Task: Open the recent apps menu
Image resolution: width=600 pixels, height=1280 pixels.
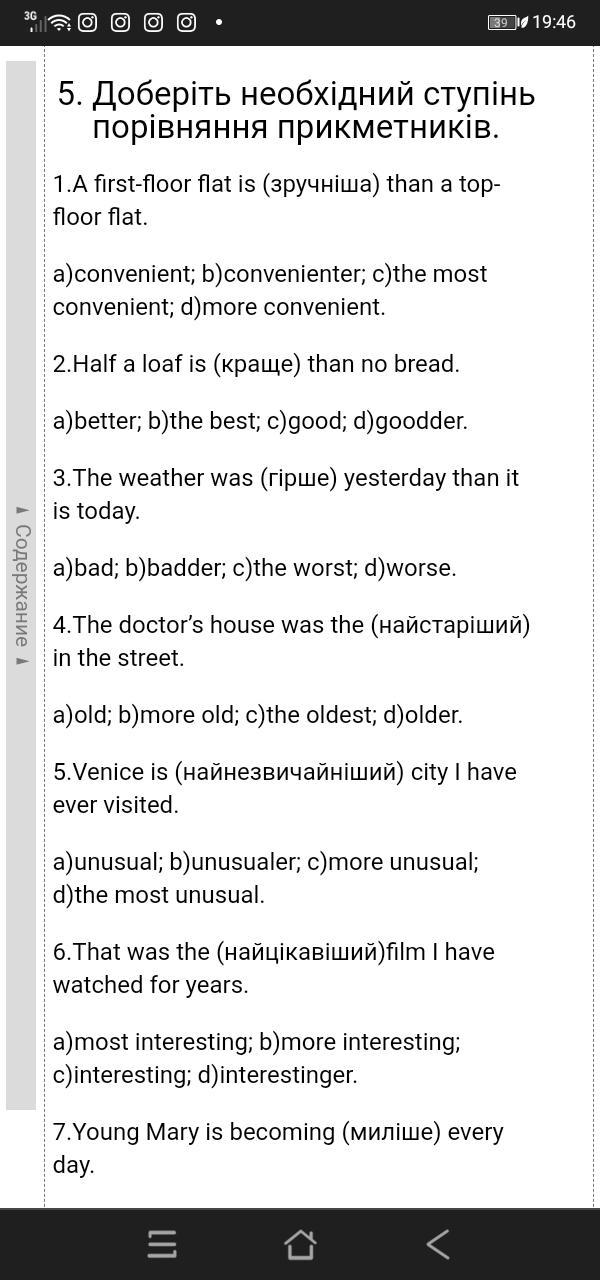Action: [x=162, y=1244]
